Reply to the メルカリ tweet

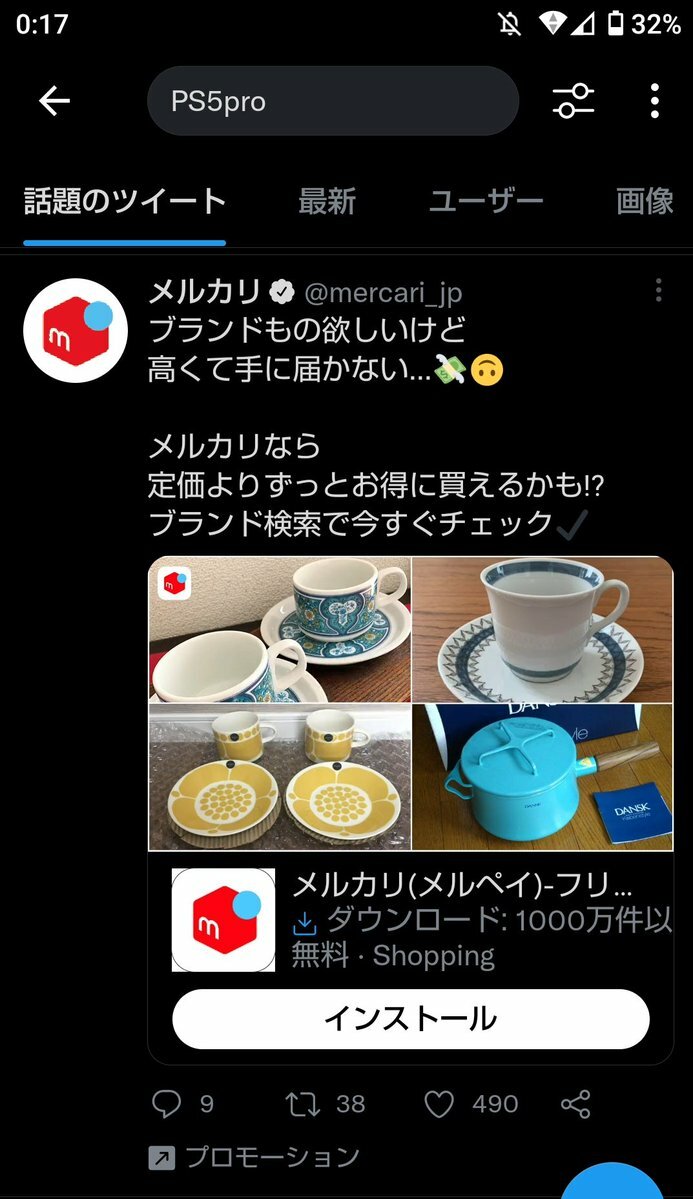pos(166,1104)
